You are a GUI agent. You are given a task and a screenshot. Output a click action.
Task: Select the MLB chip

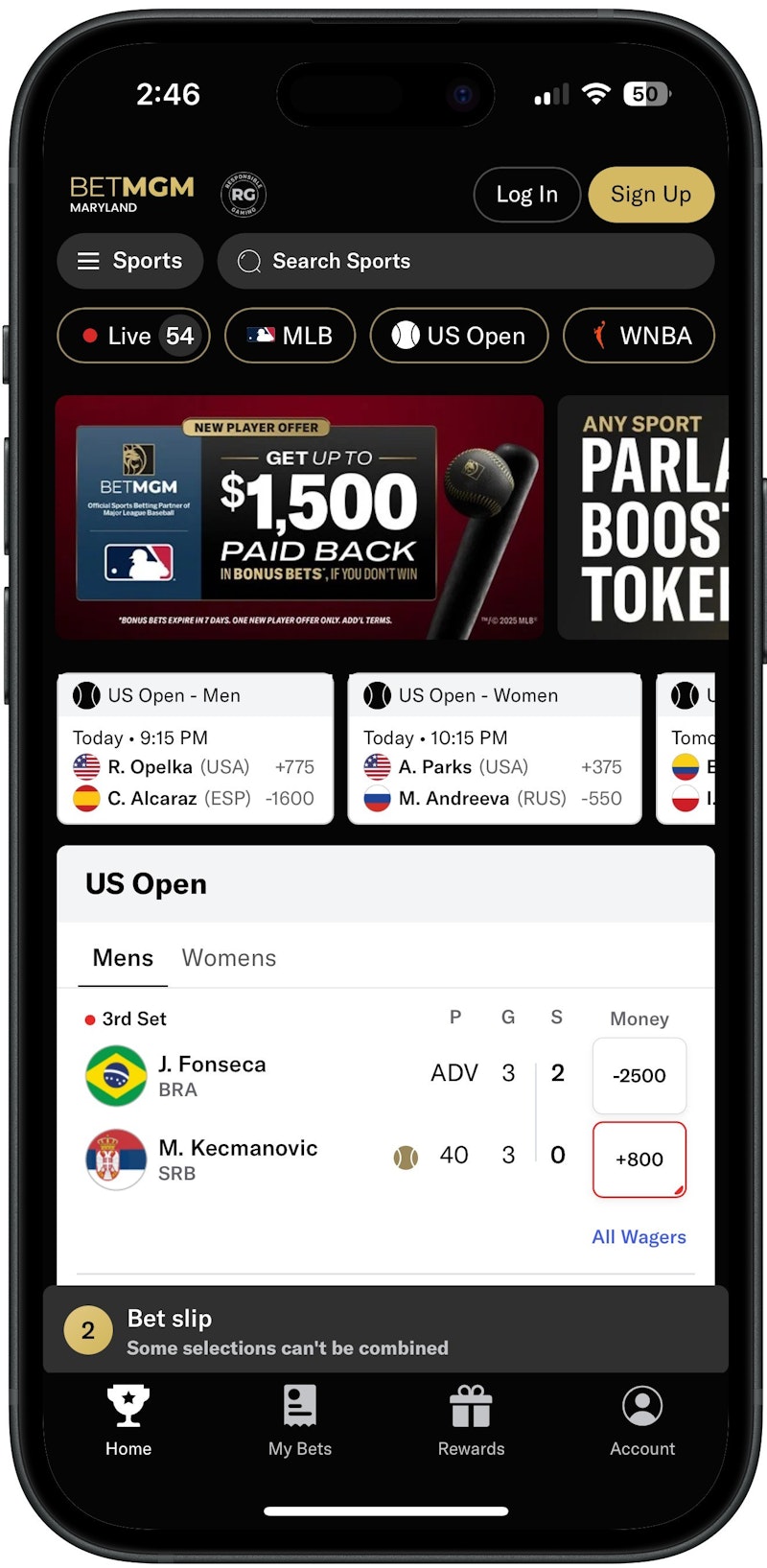[290, 336]
